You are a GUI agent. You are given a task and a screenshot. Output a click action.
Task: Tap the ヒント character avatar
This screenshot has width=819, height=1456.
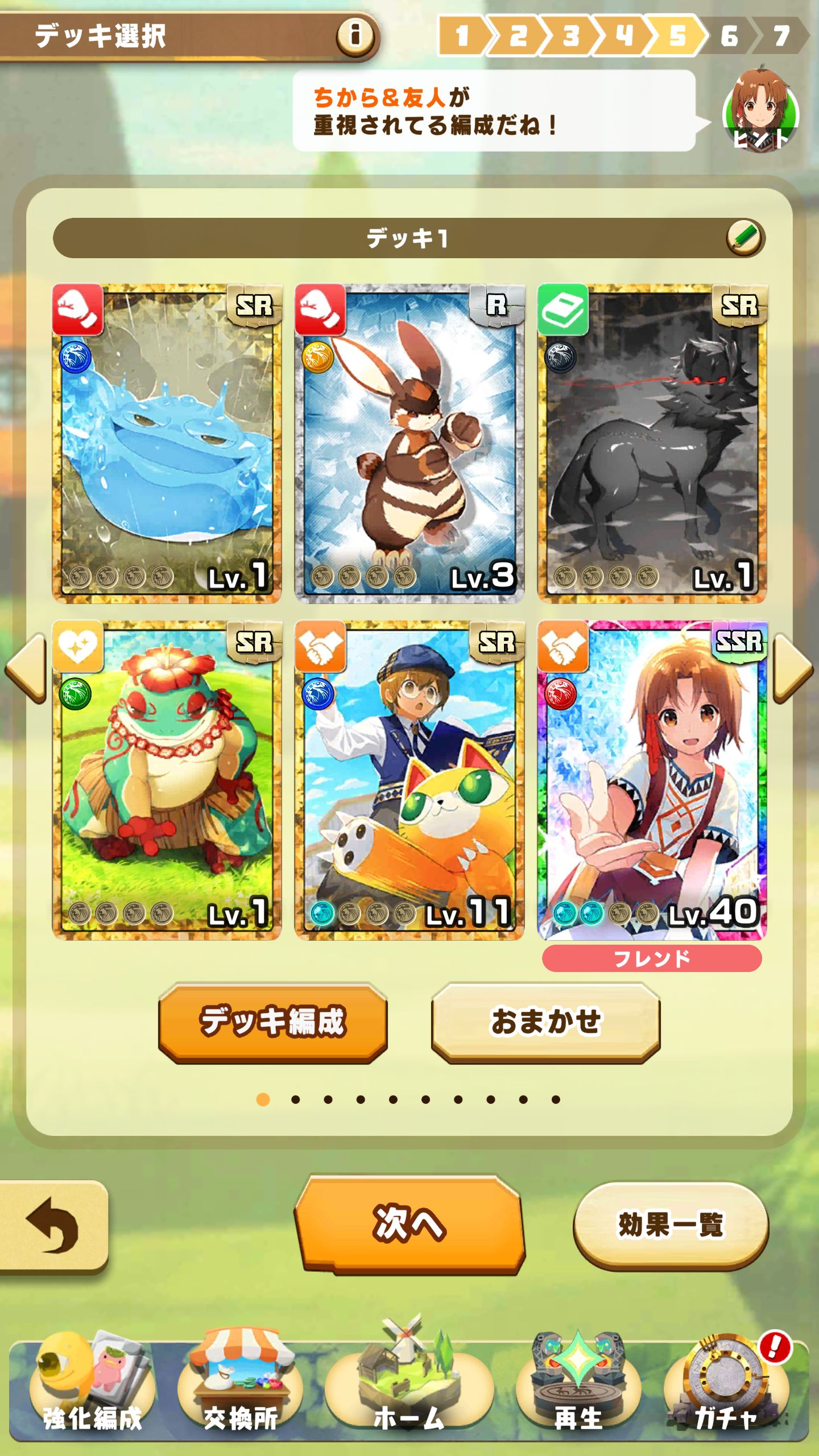(760, 114)
